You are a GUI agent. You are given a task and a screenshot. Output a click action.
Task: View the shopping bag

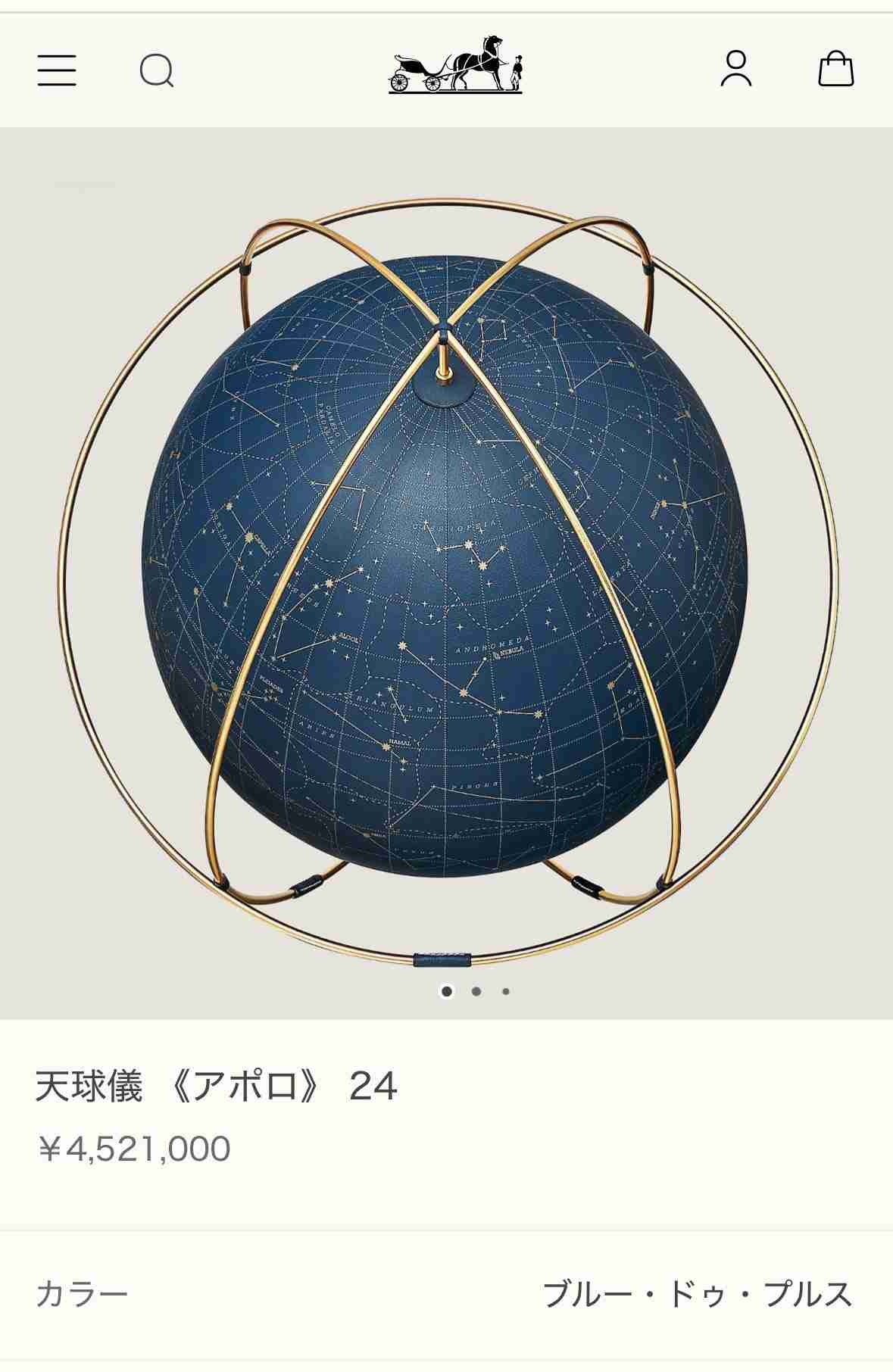836,70
